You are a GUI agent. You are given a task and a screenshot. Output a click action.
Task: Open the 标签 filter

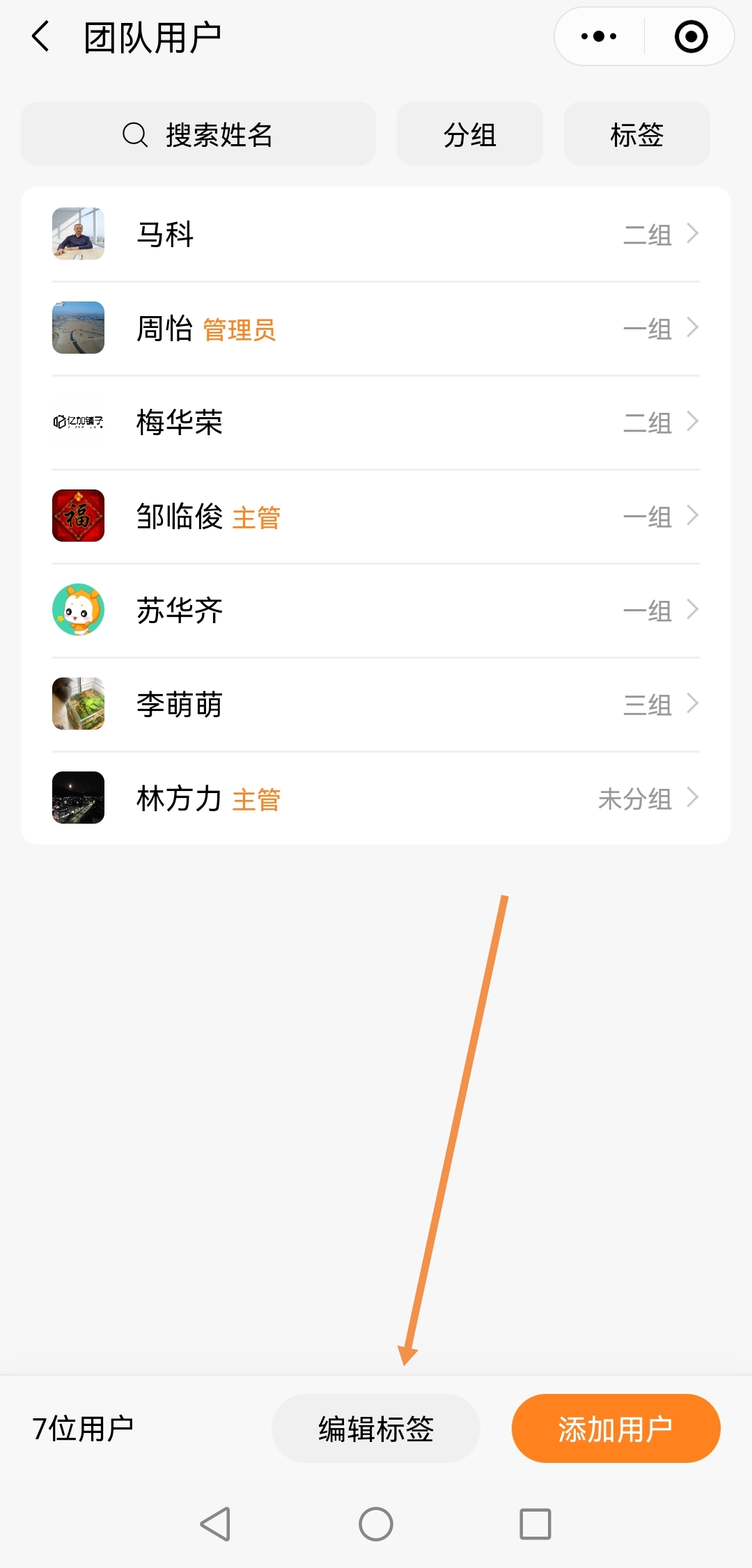pos(636,134)
